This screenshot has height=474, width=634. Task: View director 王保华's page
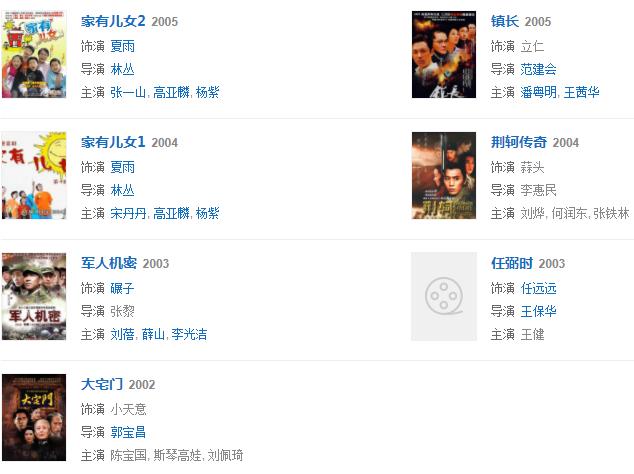coord(538,311)
